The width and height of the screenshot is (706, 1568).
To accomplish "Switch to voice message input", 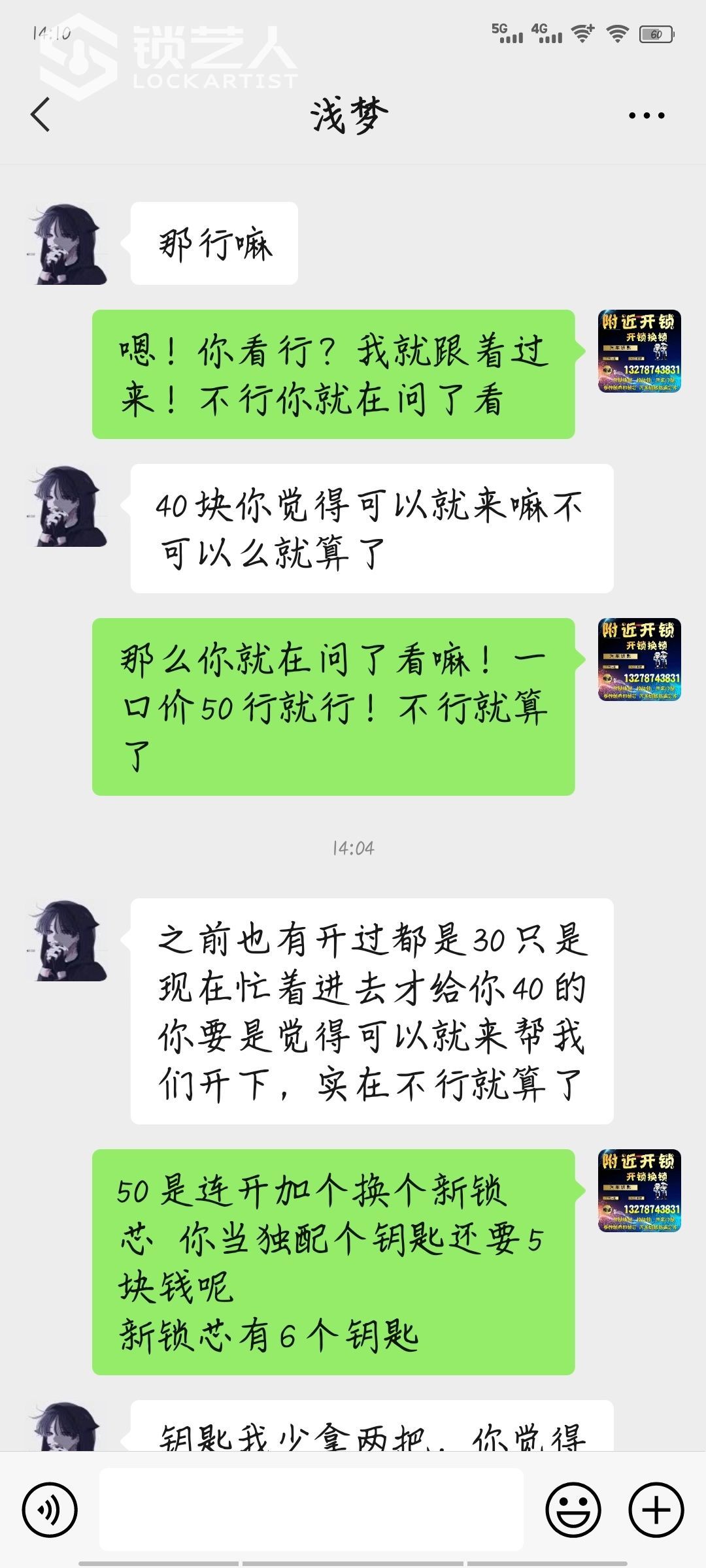I will coord(50,1510).
